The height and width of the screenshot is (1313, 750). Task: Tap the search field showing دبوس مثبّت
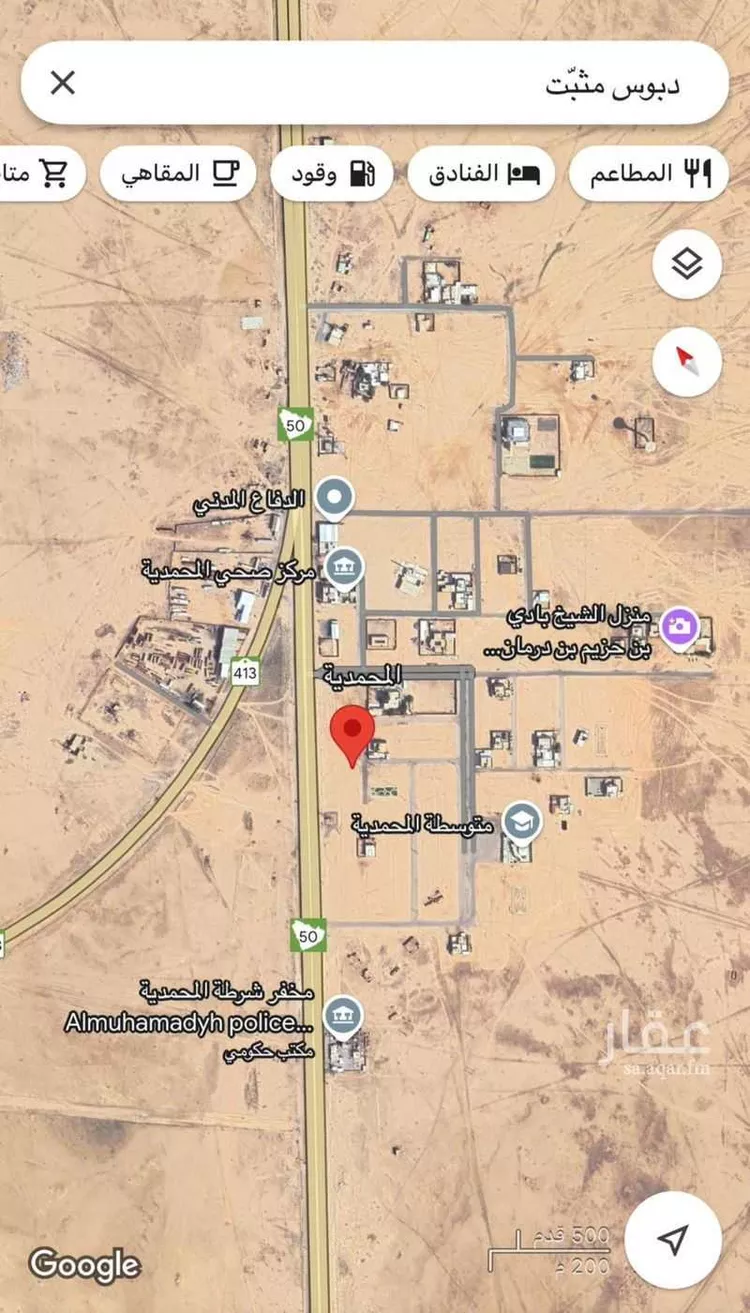pos(400,83)
